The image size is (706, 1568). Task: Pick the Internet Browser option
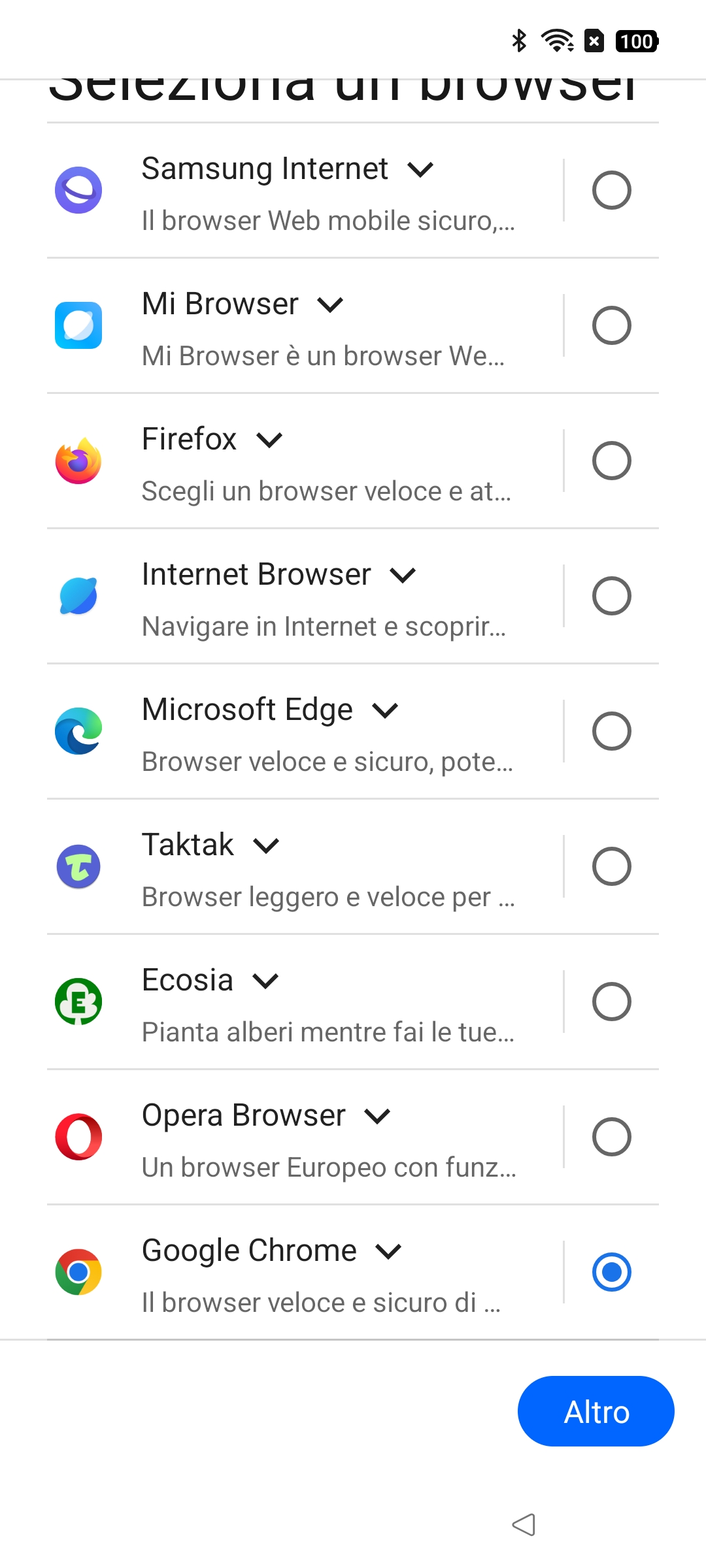point(611,596)
